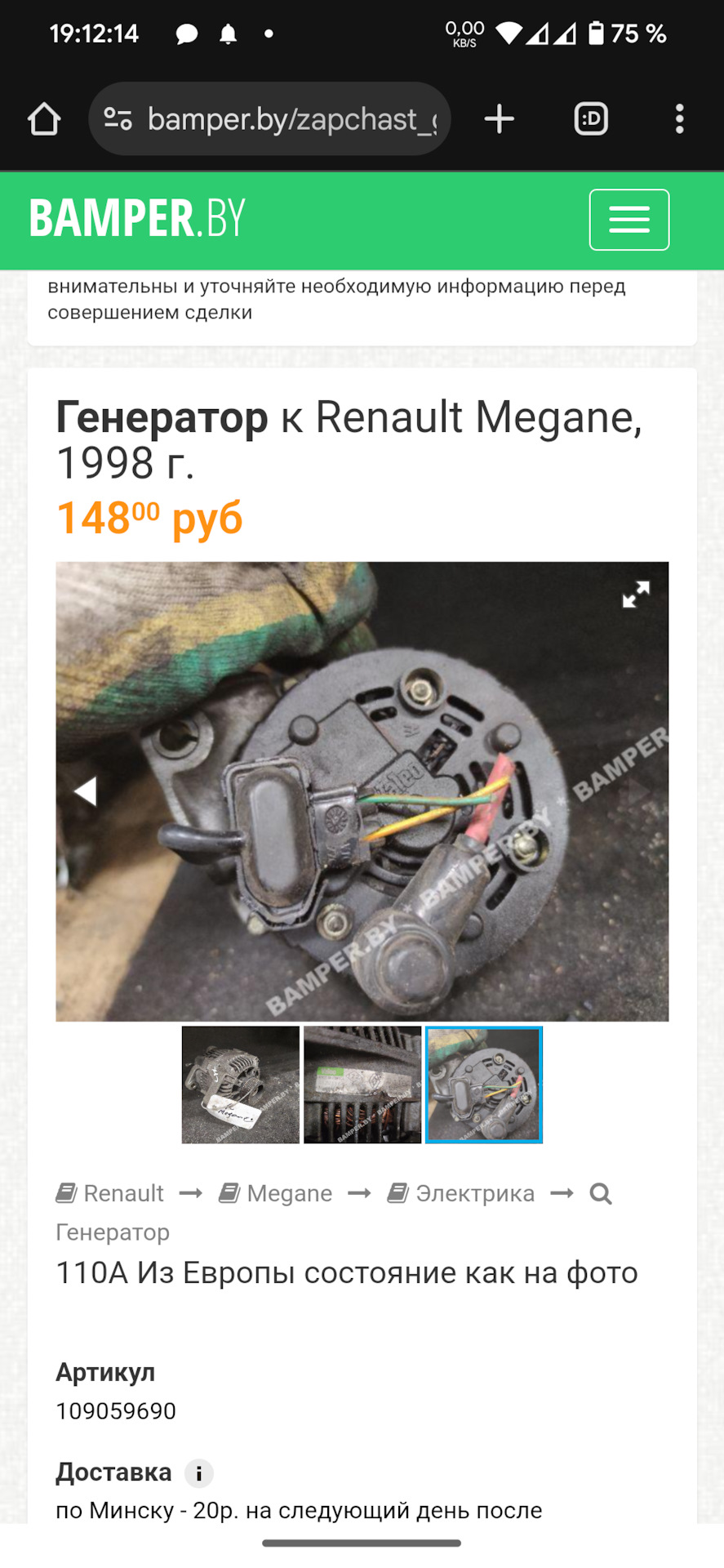724x1568 pixels.
Task: Open the BAMPER.BY hamburger menu
Action: tap(629, 220)
